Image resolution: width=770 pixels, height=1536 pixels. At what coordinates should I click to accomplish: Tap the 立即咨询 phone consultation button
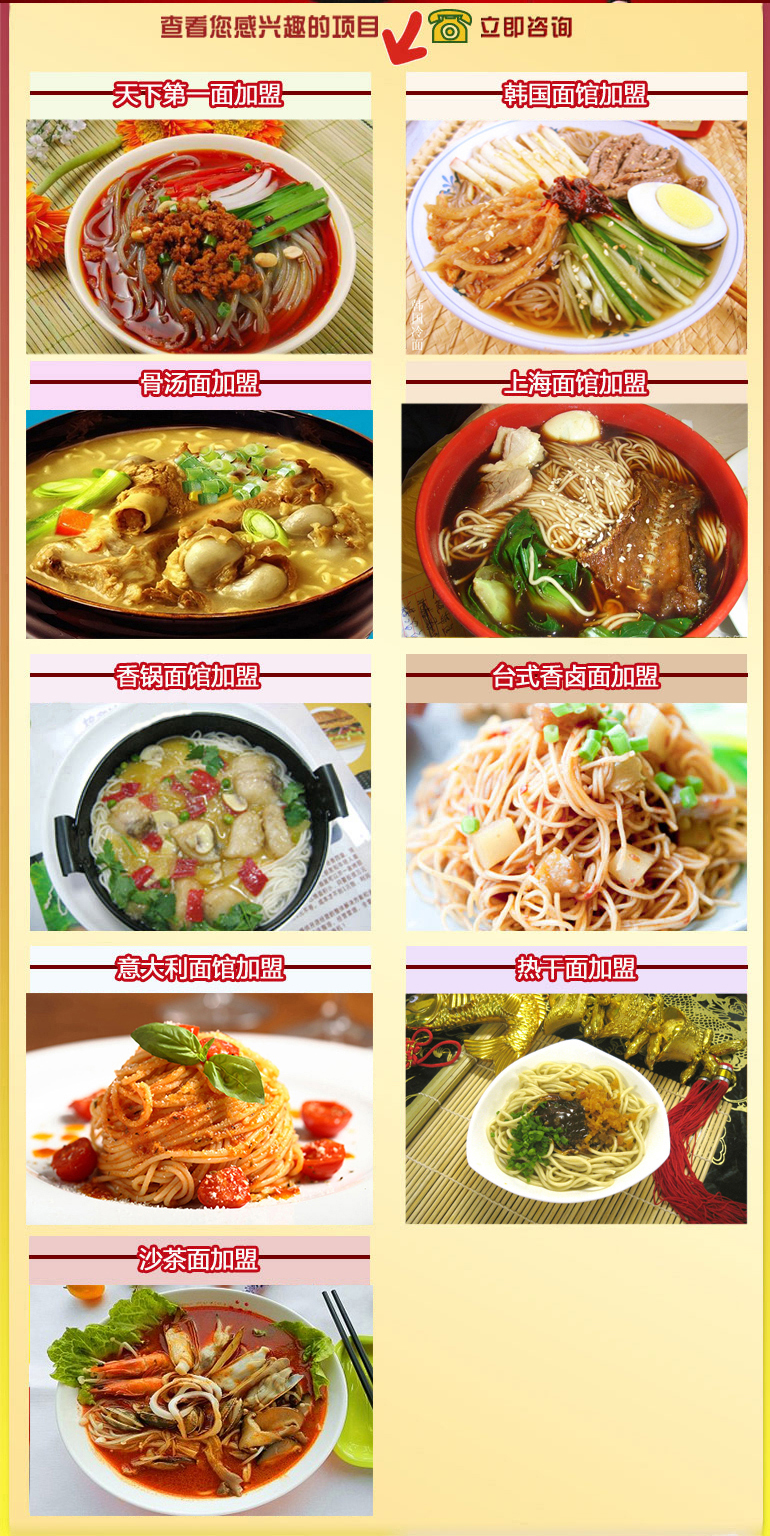tap(501, 26)
